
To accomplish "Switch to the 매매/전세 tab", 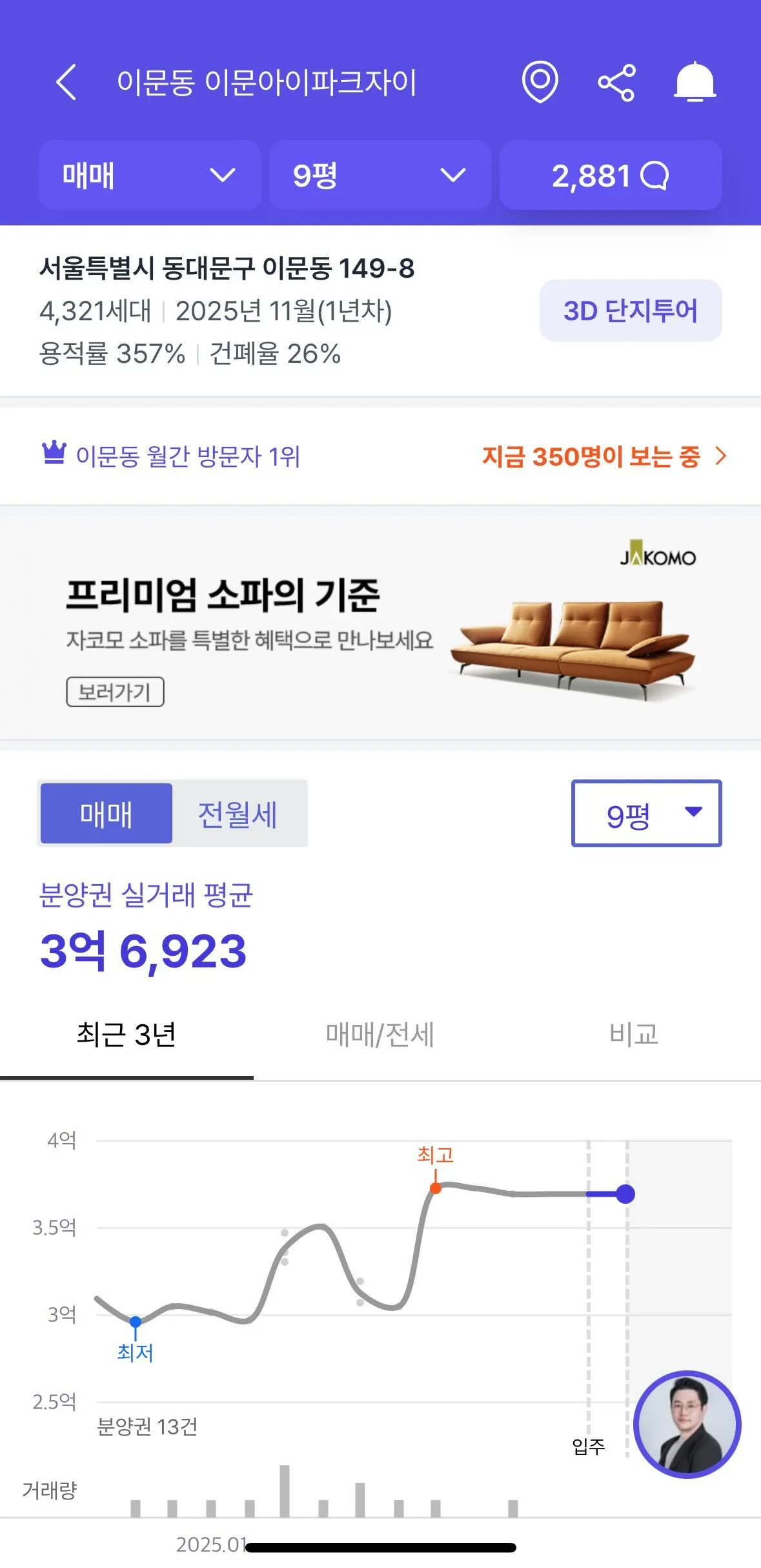I will click(380, 1035).
